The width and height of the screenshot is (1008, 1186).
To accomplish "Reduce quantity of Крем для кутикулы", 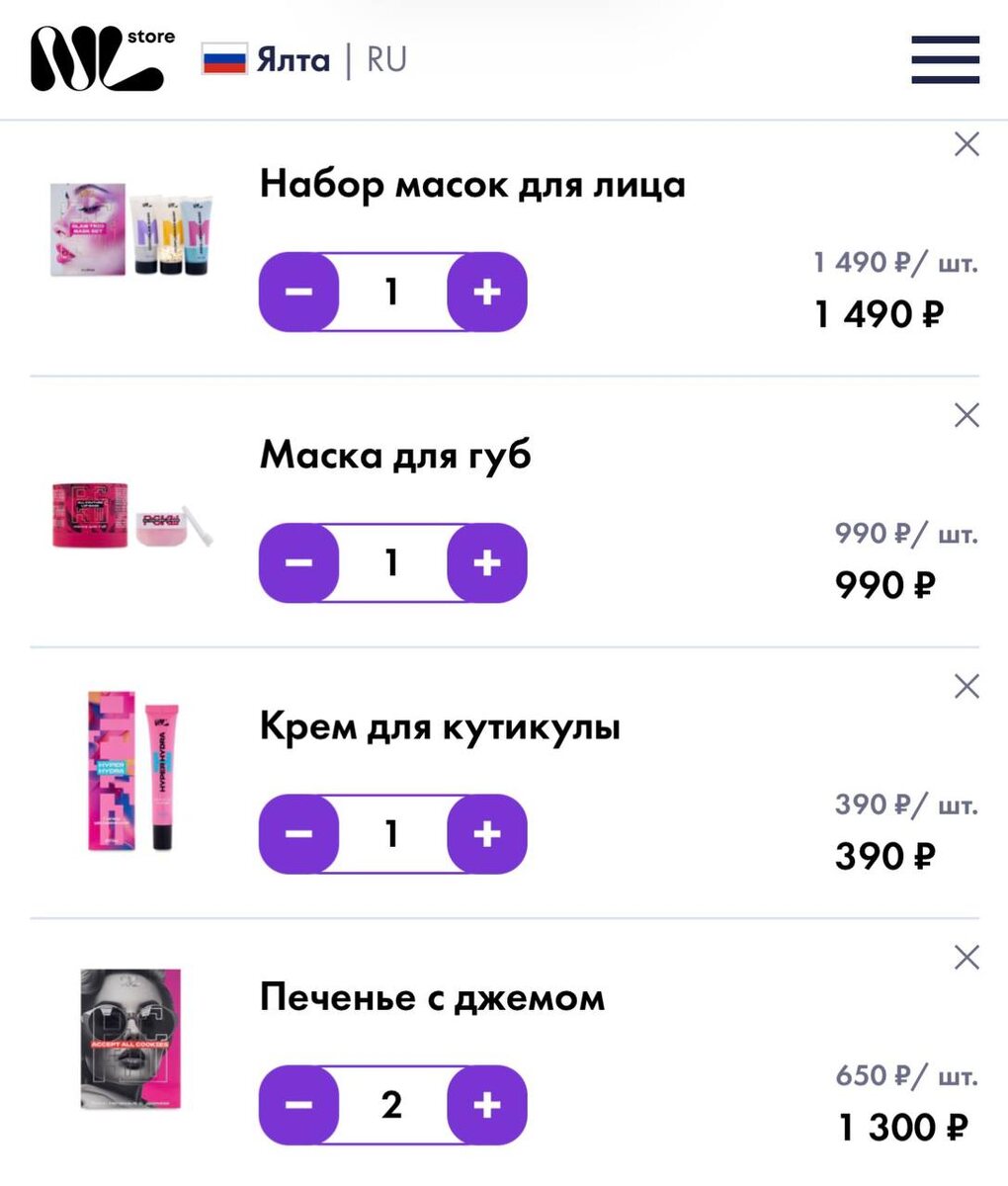I will tap(298, 834).
